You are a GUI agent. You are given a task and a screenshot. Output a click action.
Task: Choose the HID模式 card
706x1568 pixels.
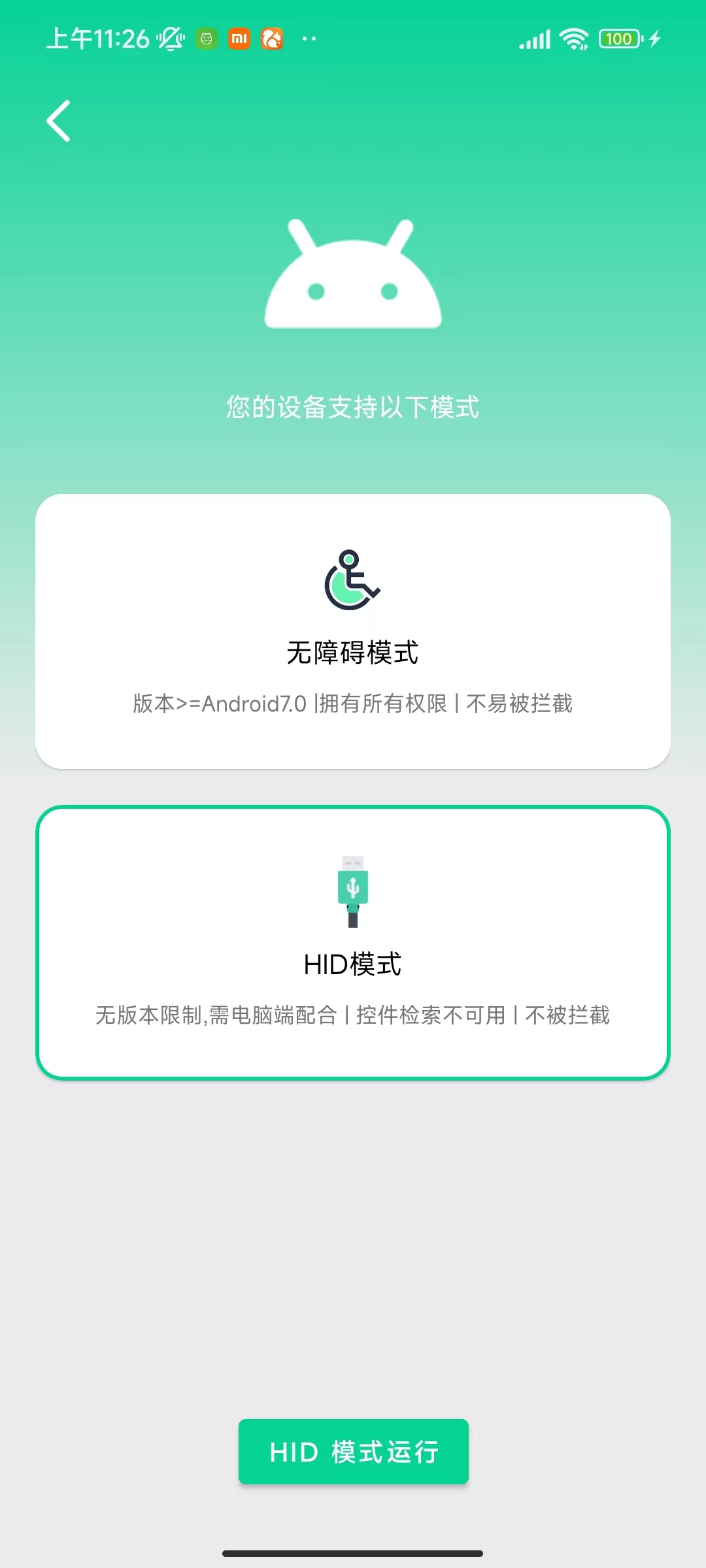[353, 943]
